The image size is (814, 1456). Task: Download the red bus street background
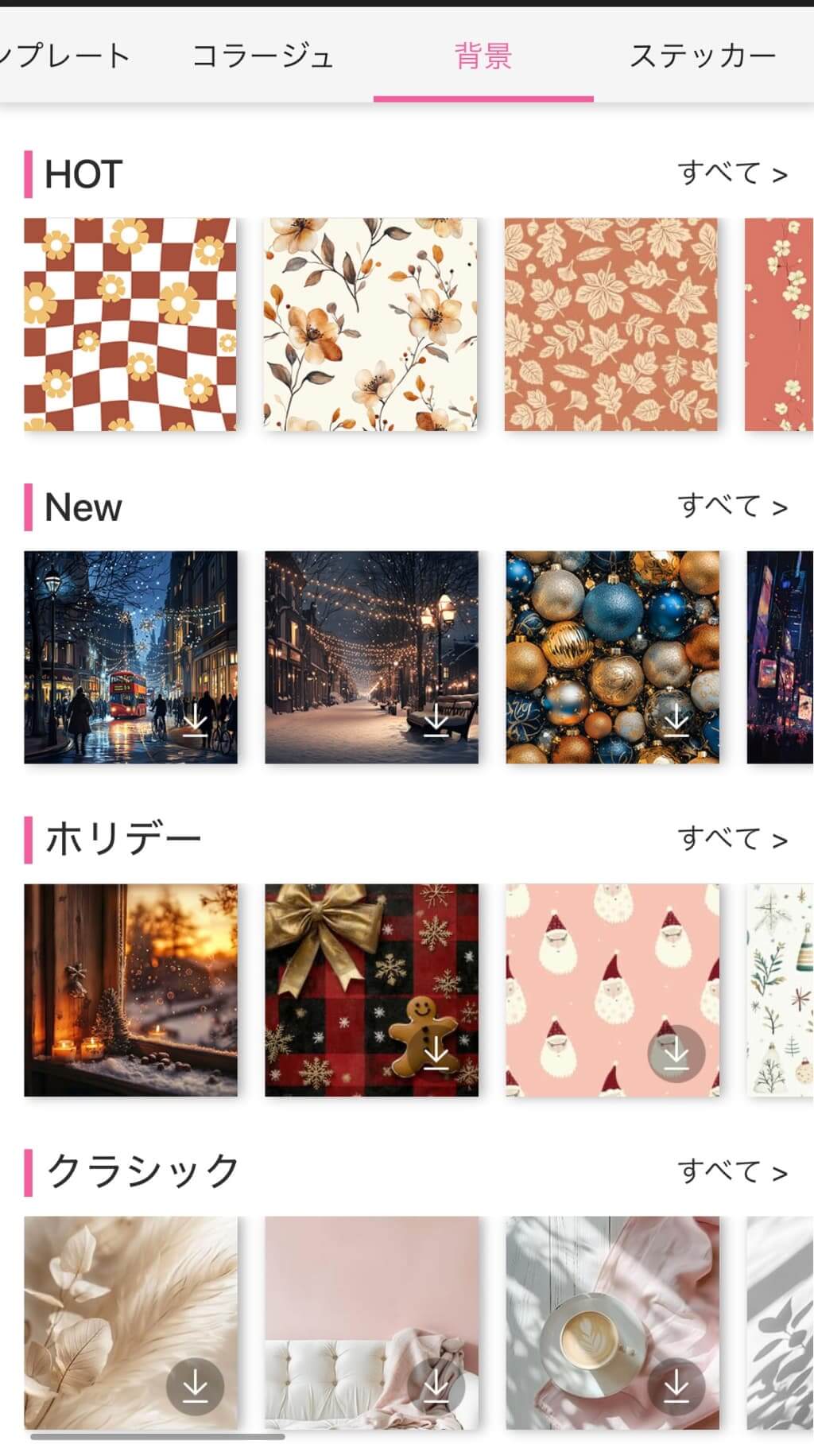[196, 722]
